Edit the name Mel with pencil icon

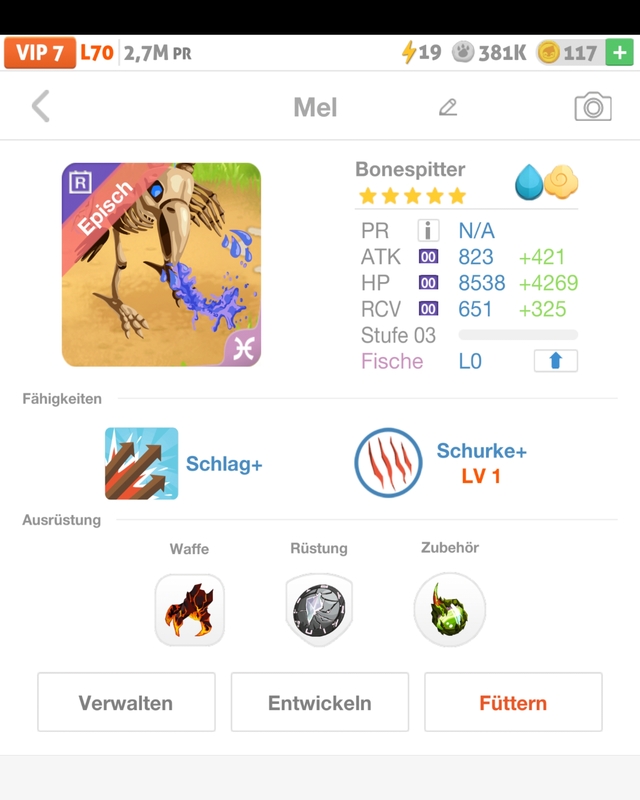pyautogui.click(x=448, y=107)
